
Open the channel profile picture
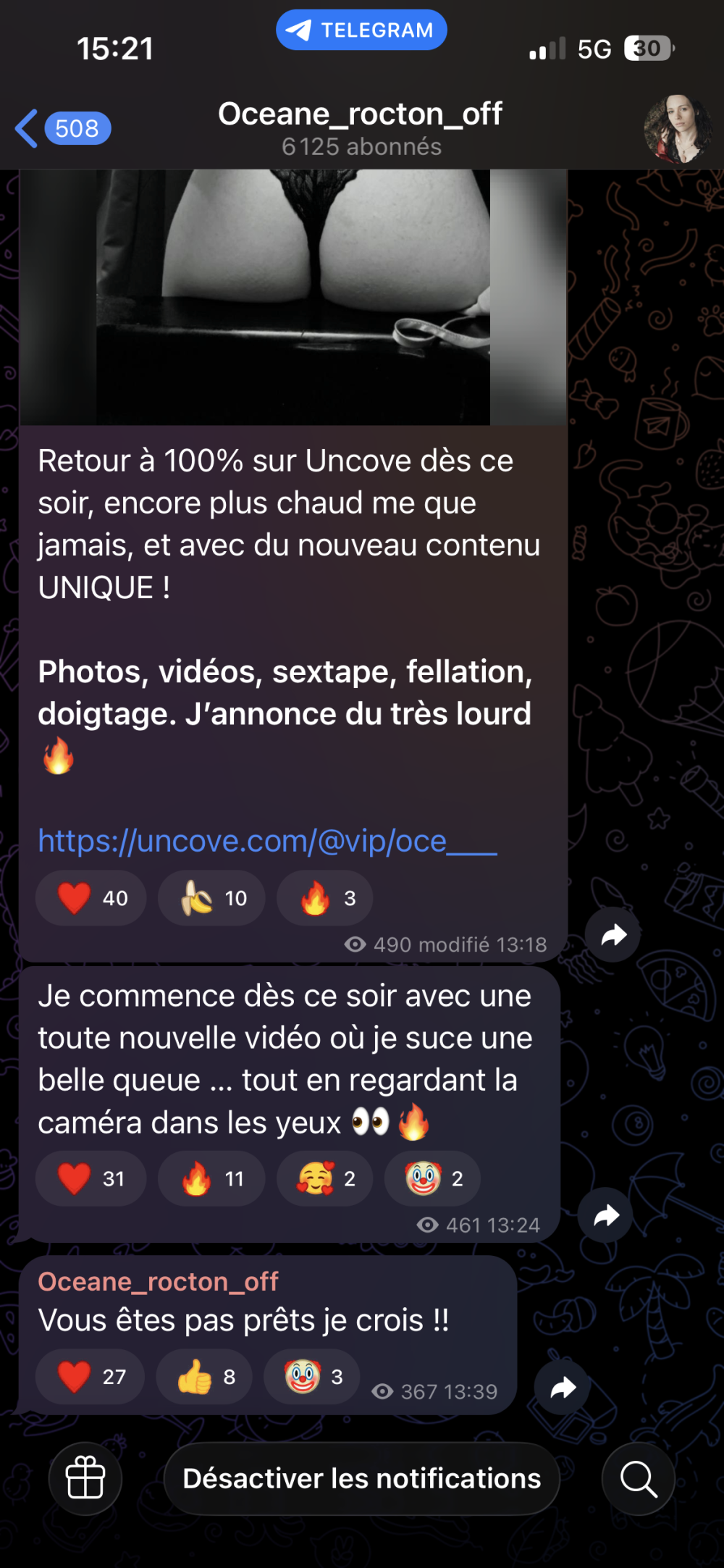pyautogui.click(x=678, y=129)
